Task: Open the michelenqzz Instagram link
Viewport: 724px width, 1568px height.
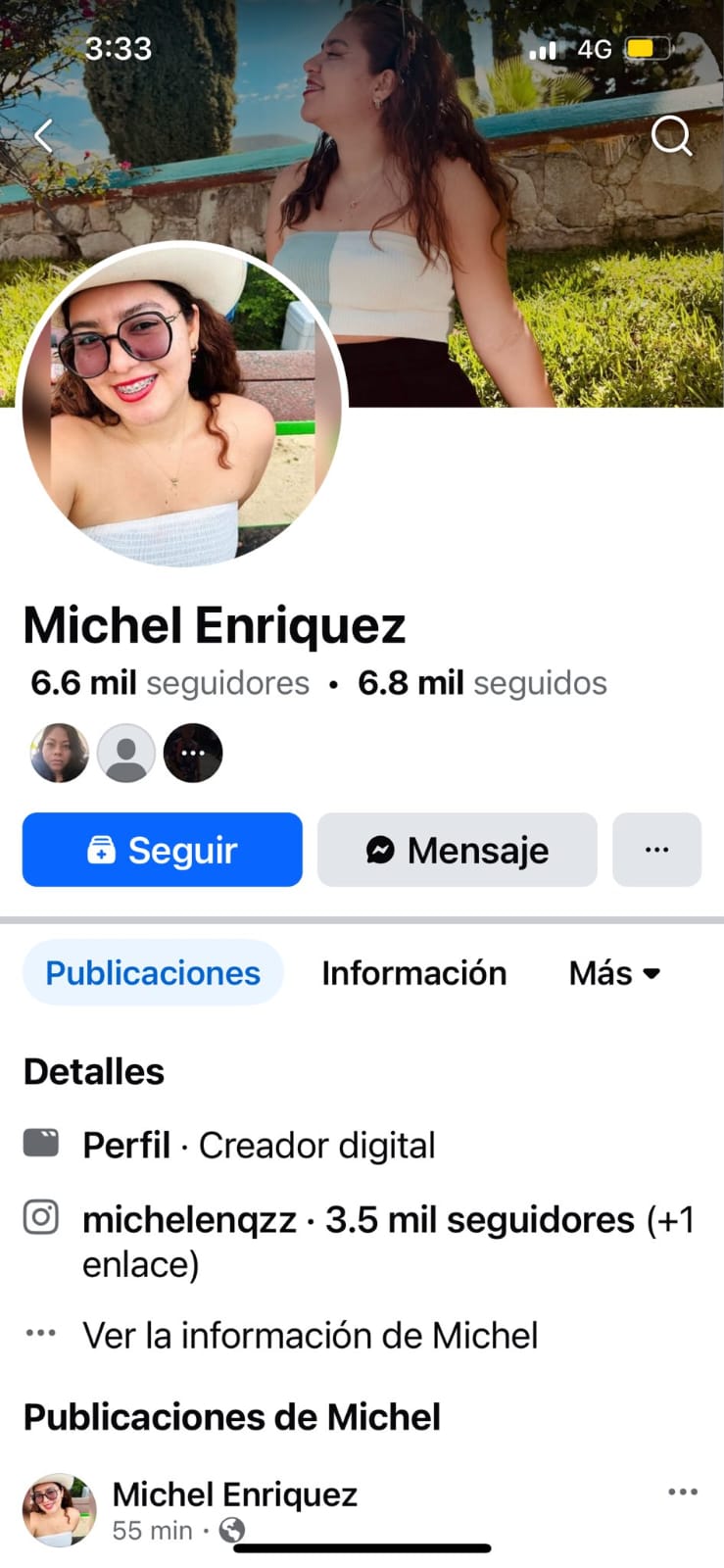Action: (190, 1220)
